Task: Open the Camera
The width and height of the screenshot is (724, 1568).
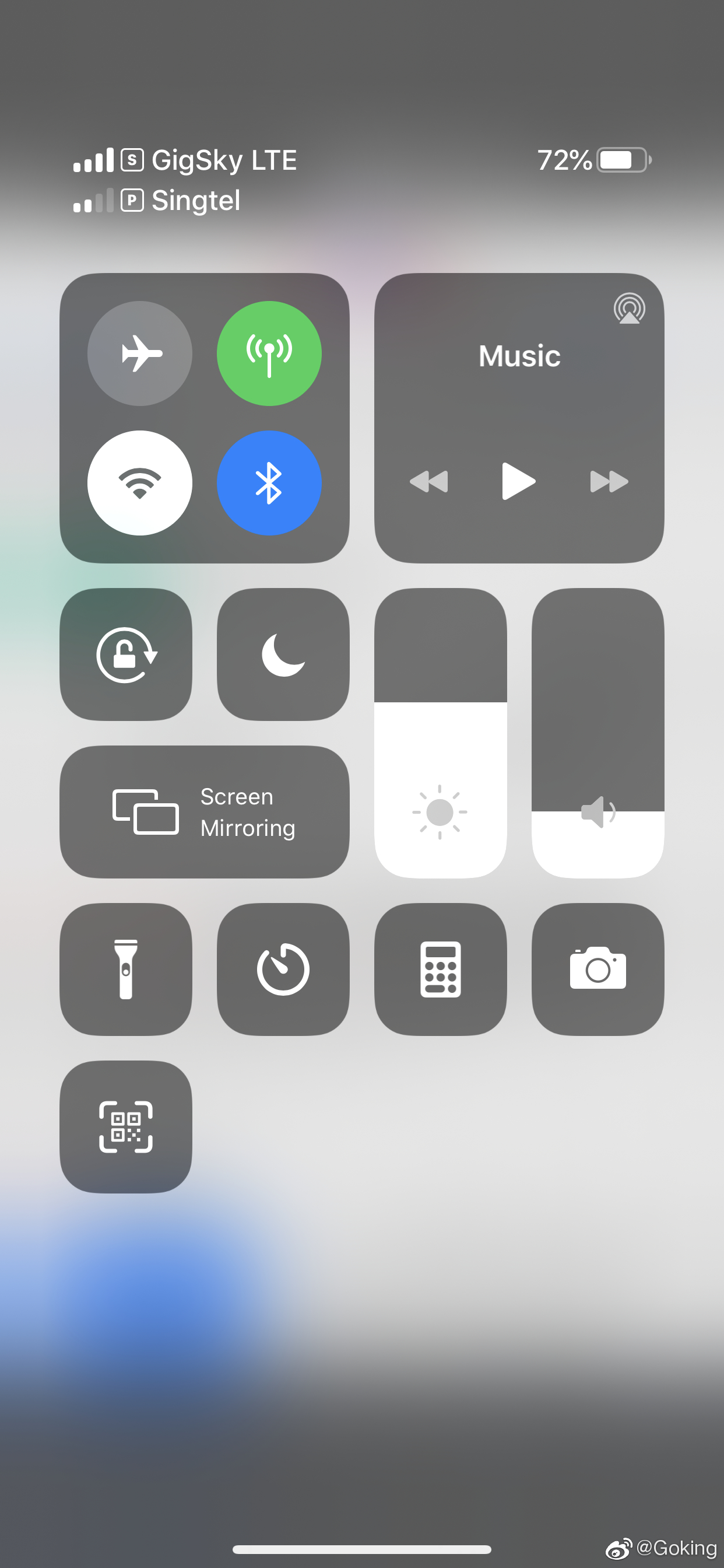Action: [x=598, y=969]
